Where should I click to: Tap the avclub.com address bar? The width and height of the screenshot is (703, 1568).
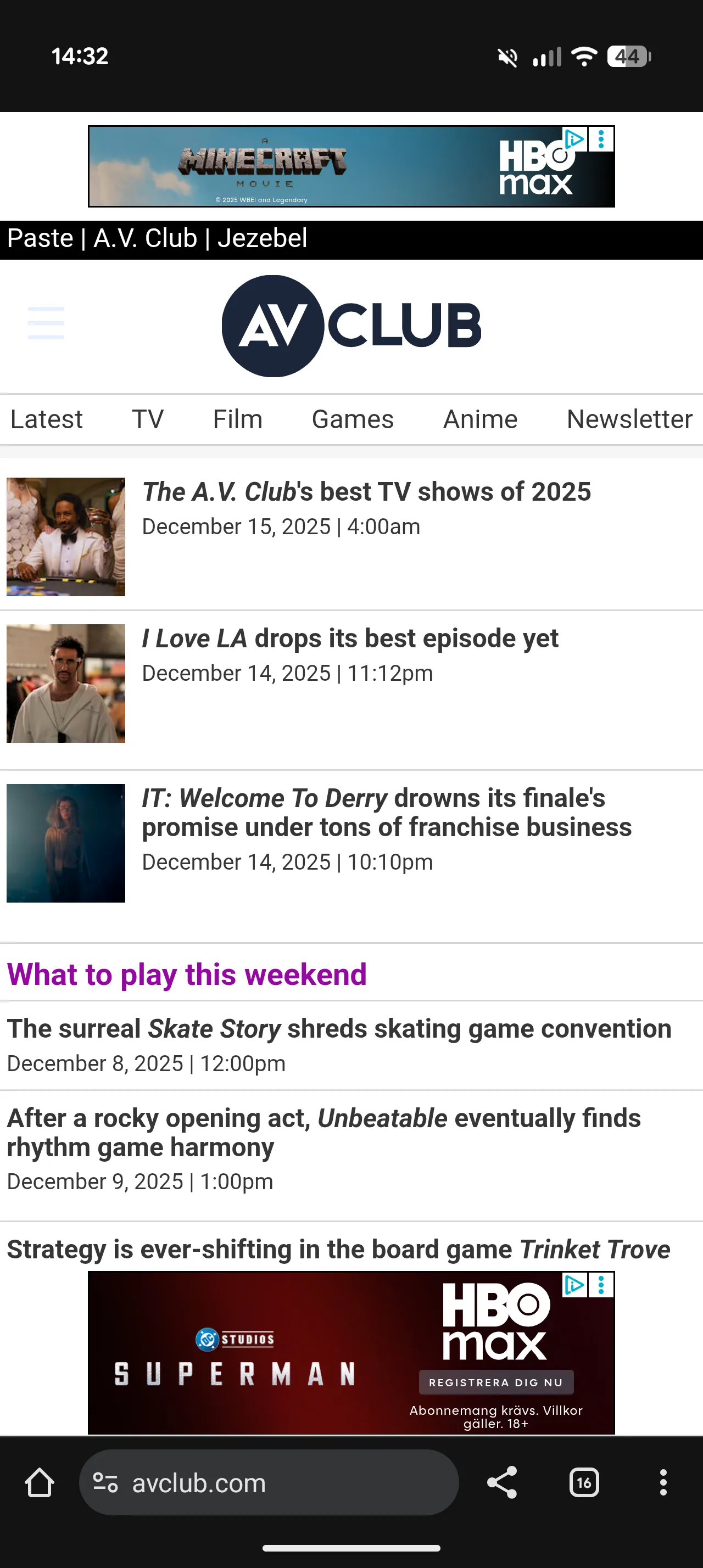pyautogui.click(x=268, y=1482)
